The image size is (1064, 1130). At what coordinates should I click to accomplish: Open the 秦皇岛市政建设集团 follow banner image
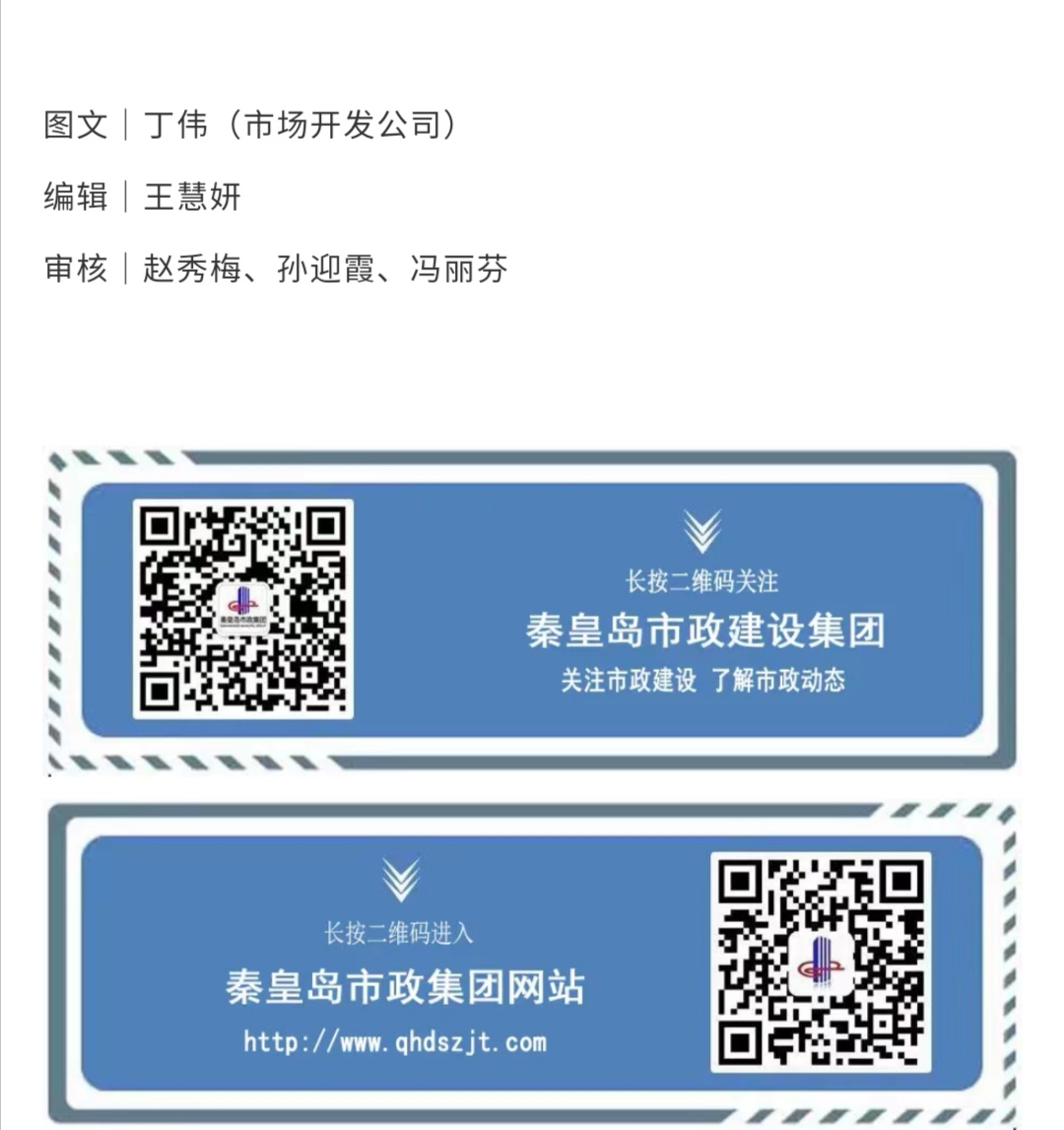532,611
